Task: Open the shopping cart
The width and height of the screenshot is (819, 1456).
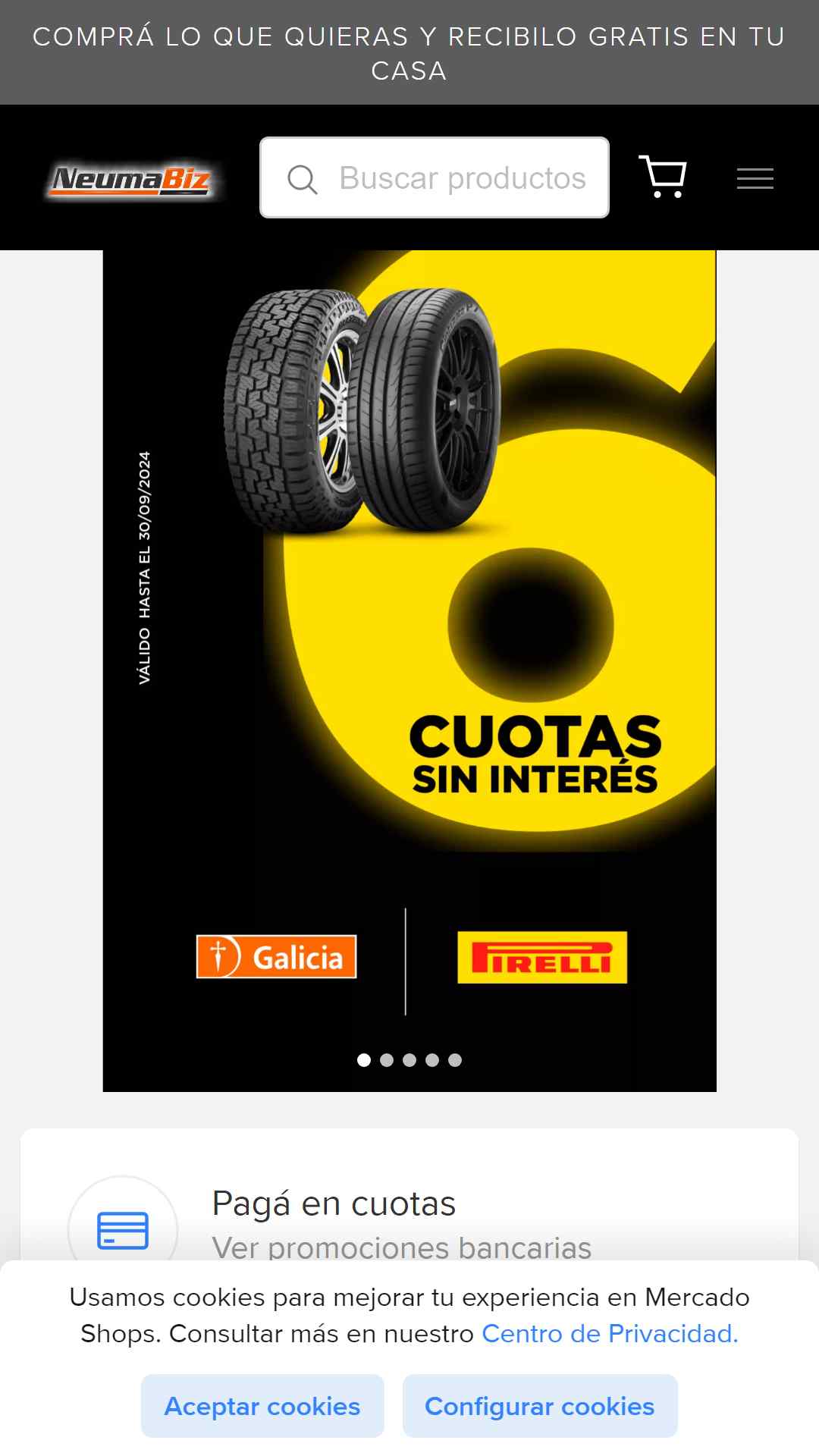Action: coord(664,177)
